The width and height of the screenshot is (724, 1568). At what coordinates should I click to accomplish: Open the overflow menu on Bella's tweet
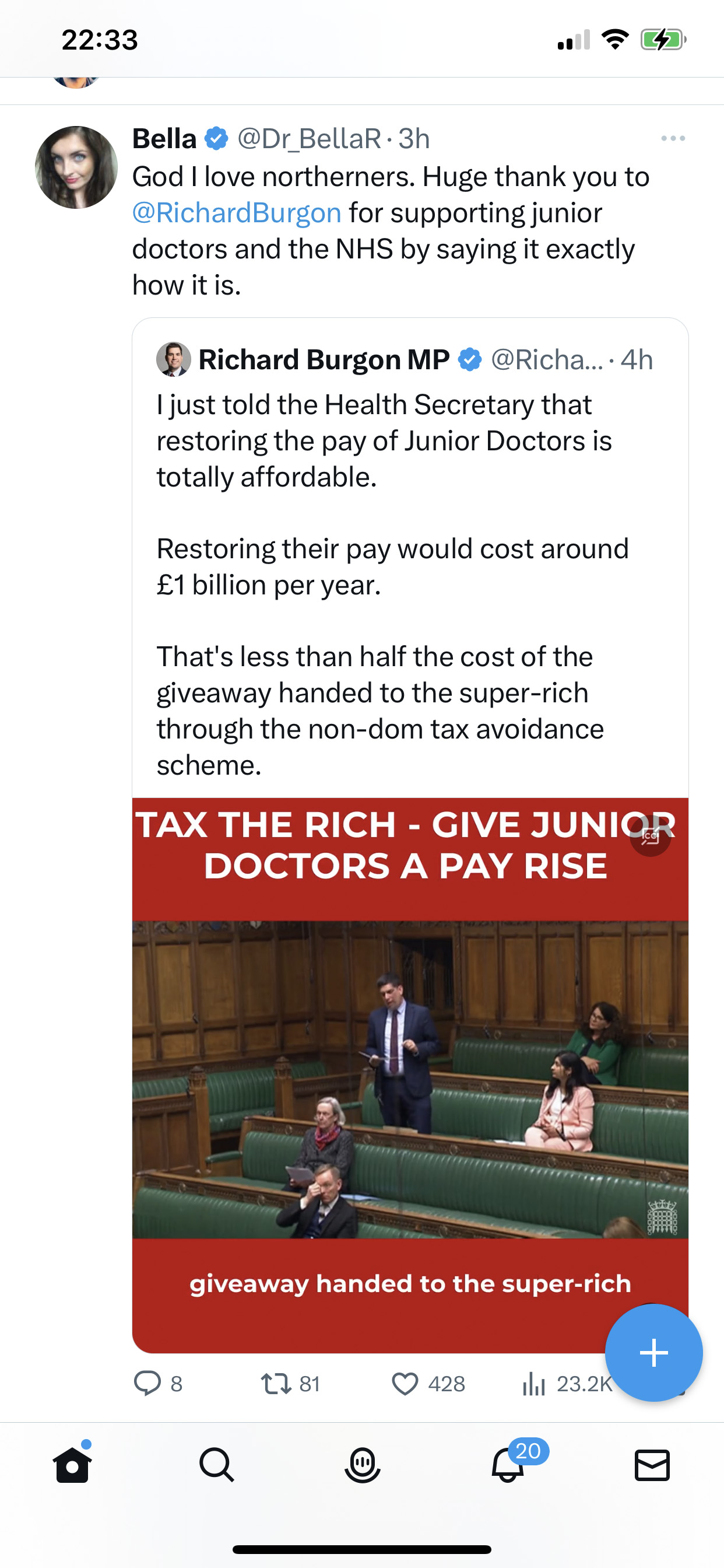673,139
